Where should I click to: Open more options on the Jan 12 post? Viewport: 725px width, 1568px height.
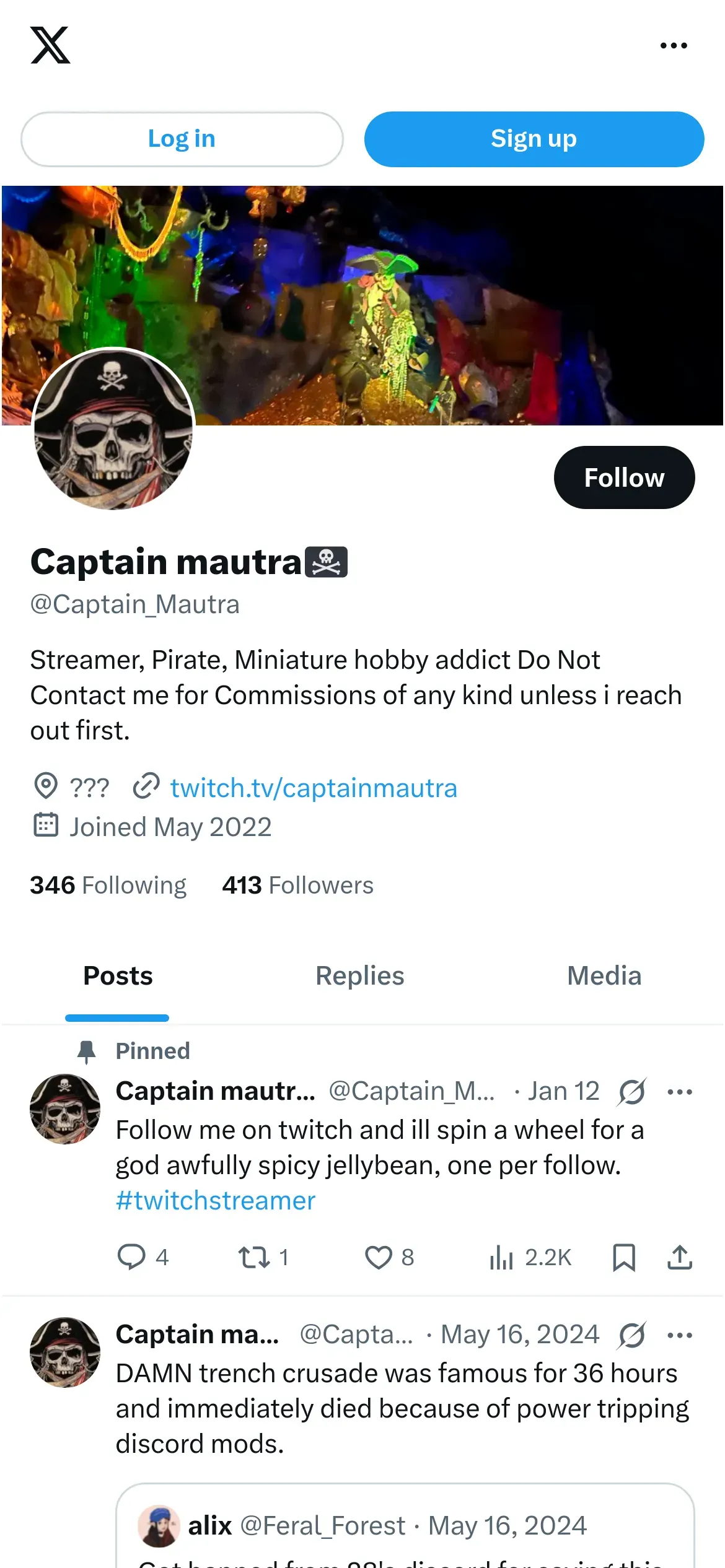coord(680,1092)
